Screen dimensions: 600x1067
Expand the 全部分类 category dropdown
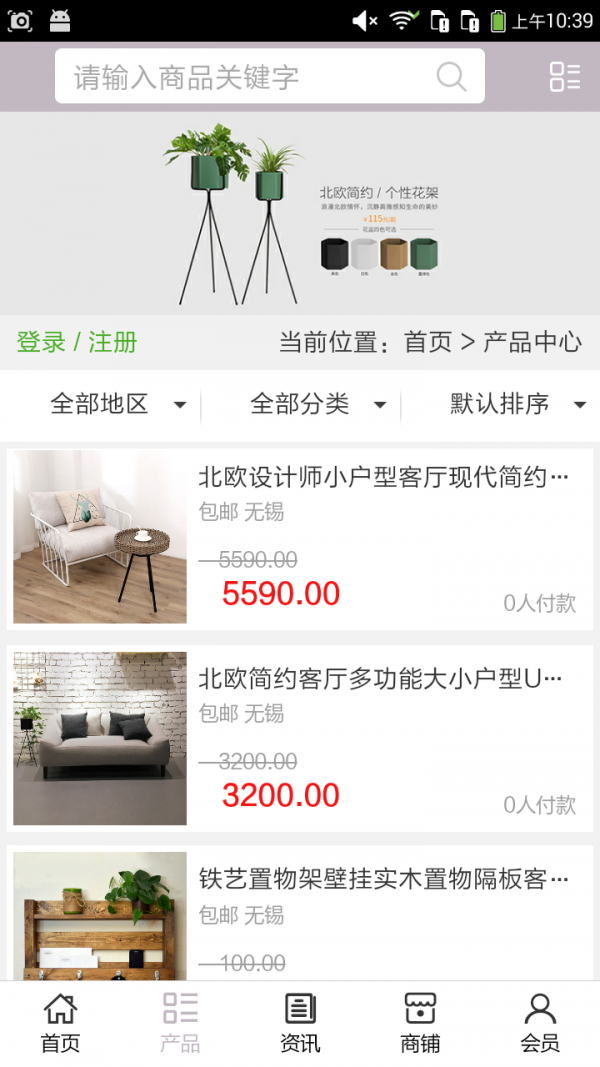point(318,404)
